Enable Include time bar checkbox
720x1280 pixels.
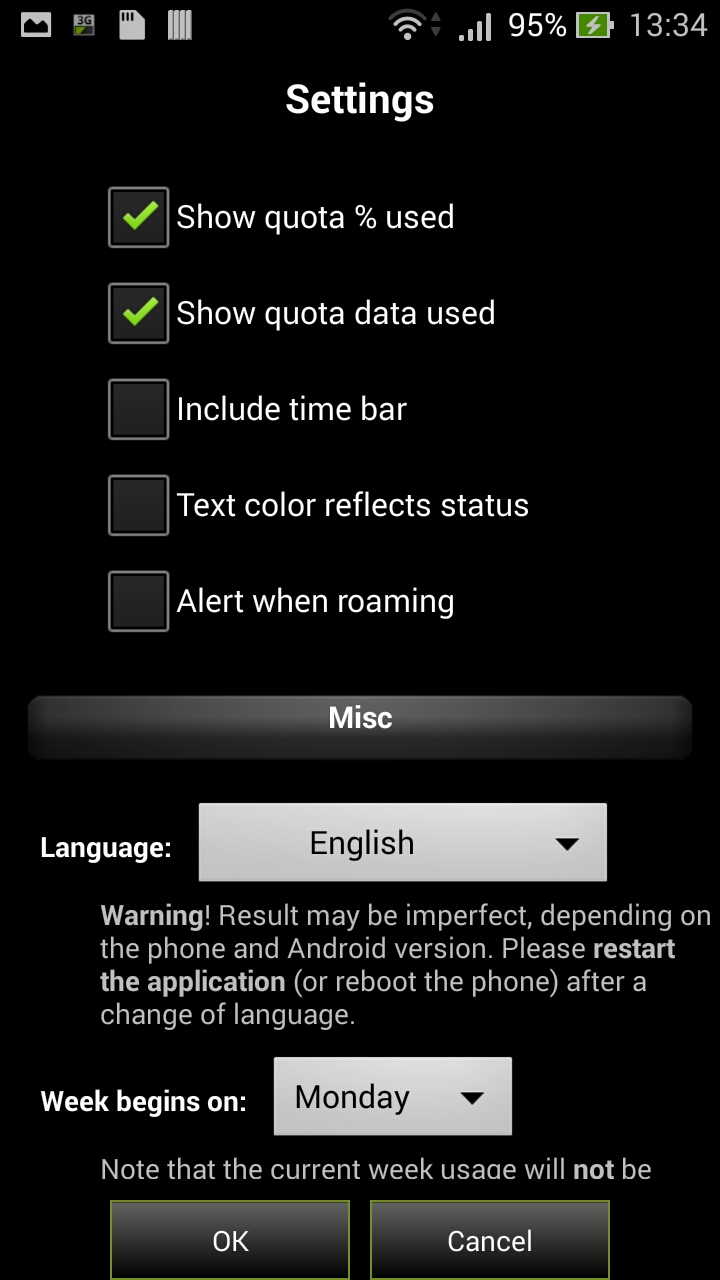coord(139,409)
